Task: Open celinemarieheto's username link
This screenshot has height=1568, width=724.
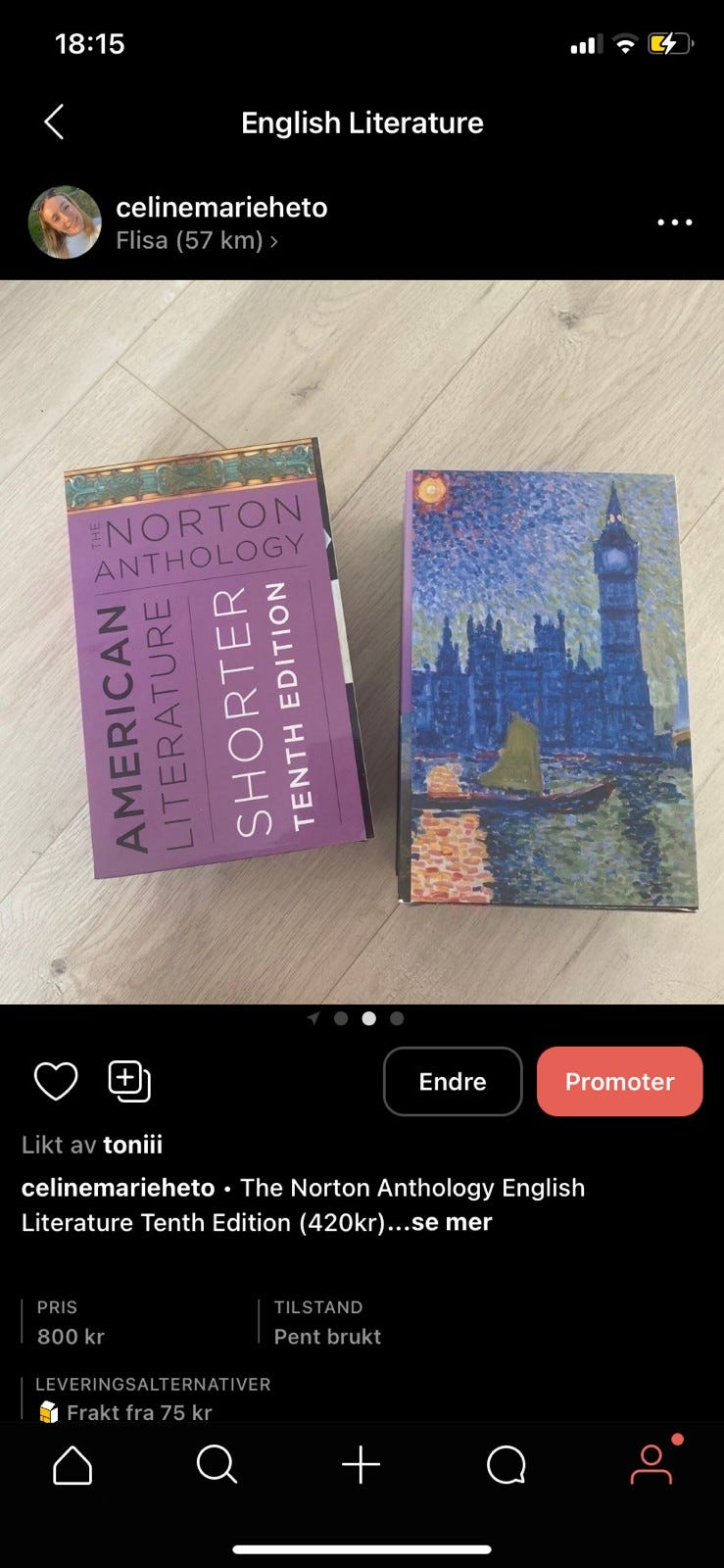Action: point(222,207)
